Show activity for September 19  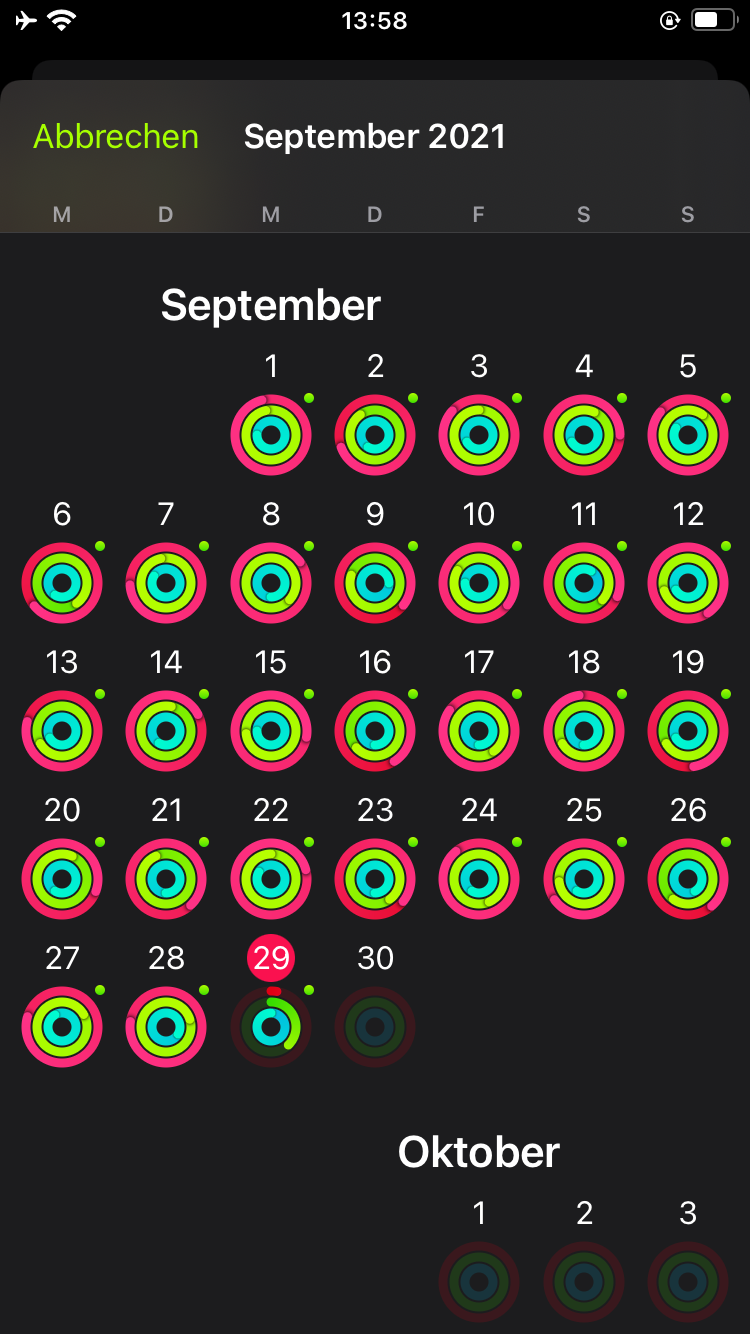pos(688,731)
